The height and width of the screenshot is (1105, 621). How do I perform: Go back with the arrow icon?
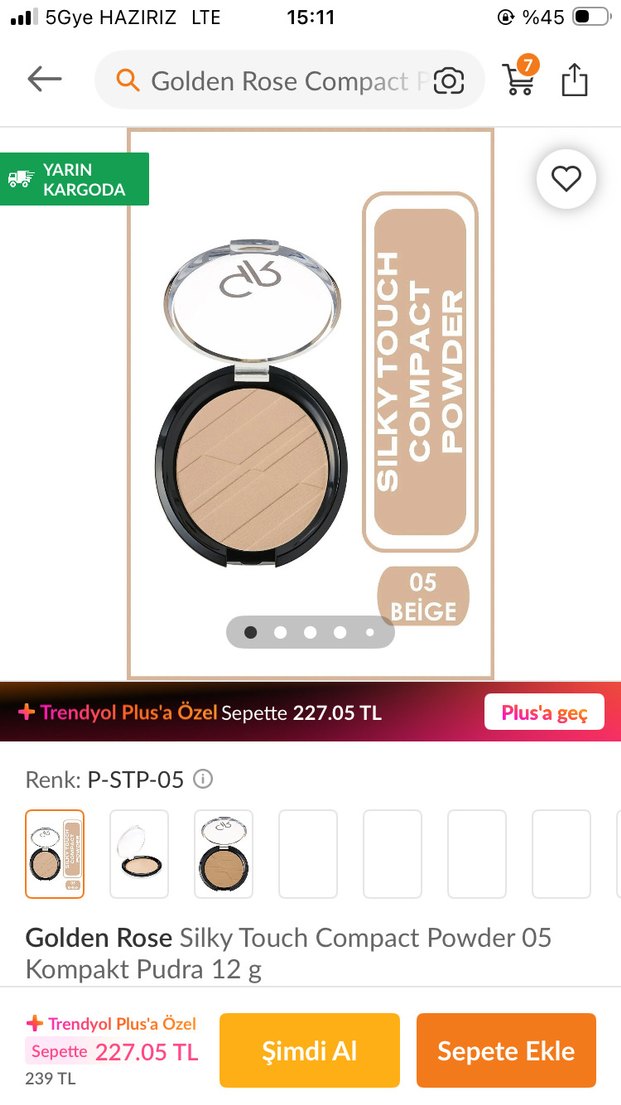[x=45, y=80]
